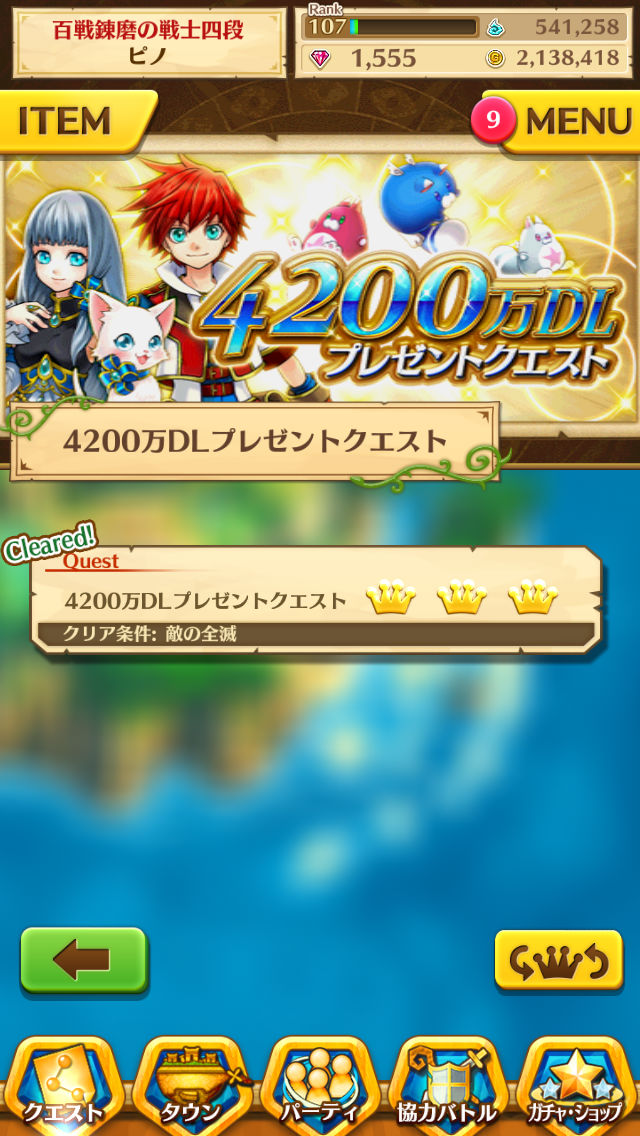Screen dimensions: 640x1136
Task: Open the パーティ tab
Action: [x=320, y=1086]
